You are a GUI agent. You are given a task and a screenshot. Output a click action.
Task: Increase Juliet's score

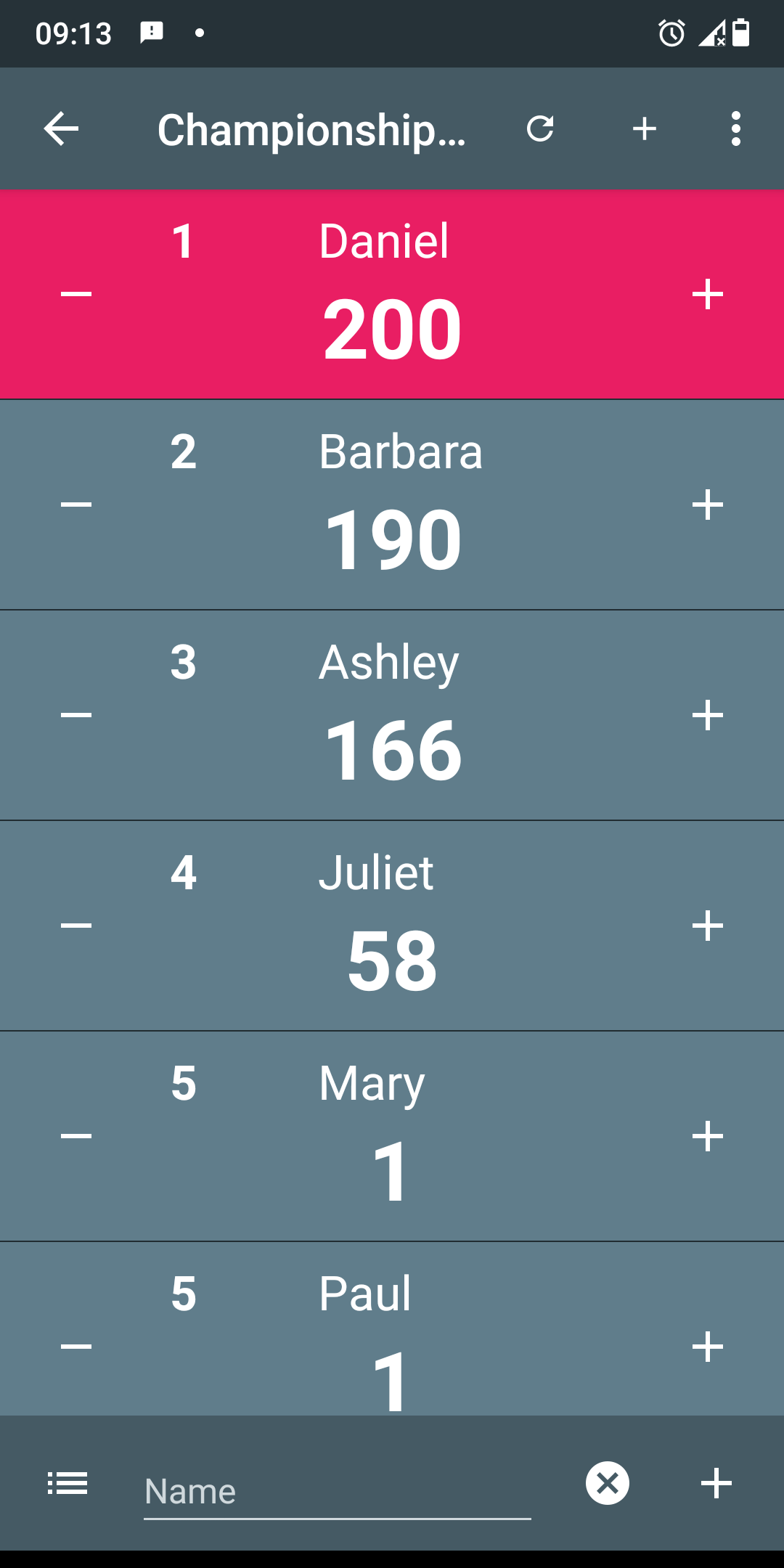(708, 926)
